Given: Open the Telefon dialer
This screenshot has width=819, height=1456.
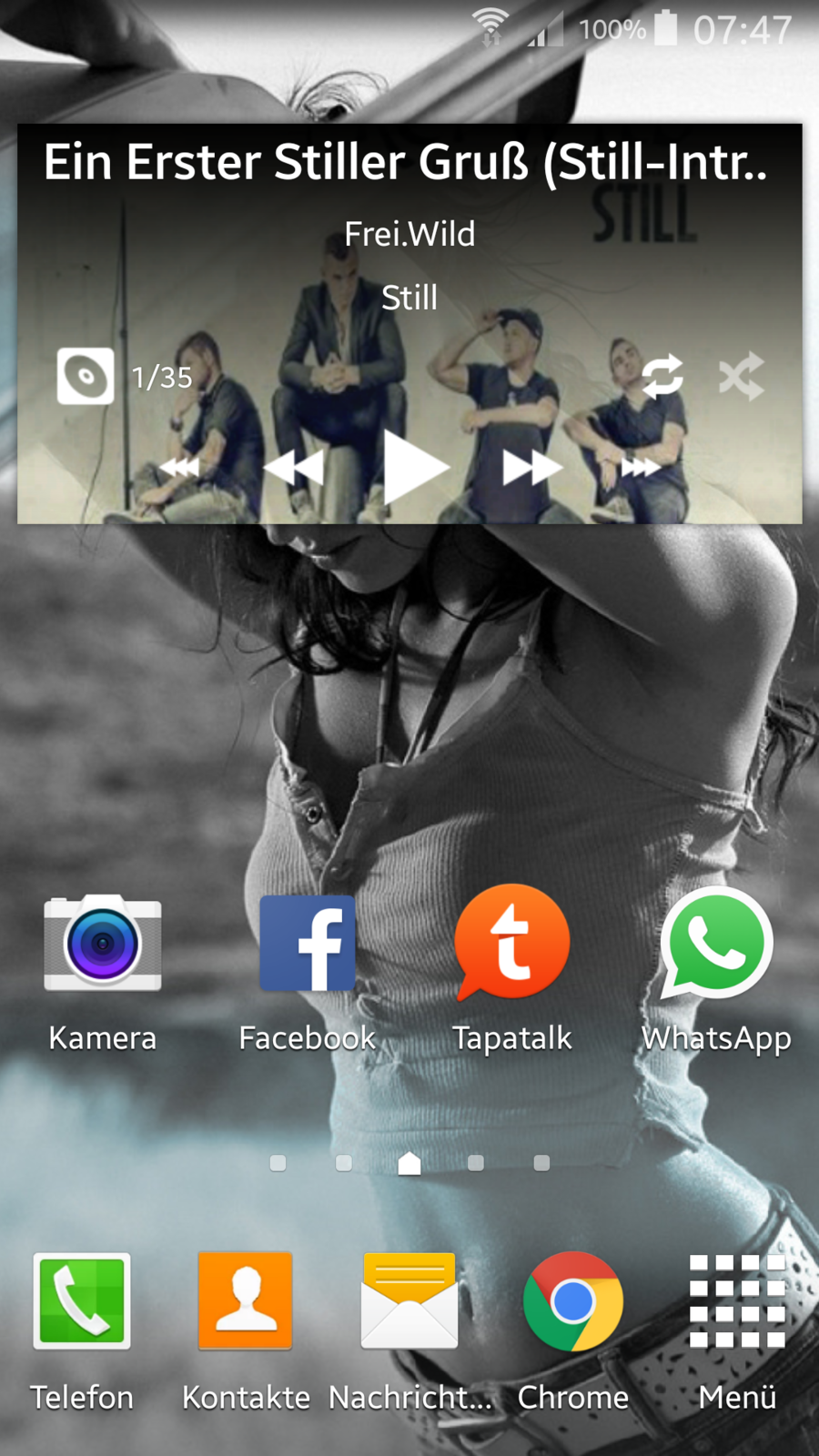Looking at the screenshot, I should coord(82,1301).
